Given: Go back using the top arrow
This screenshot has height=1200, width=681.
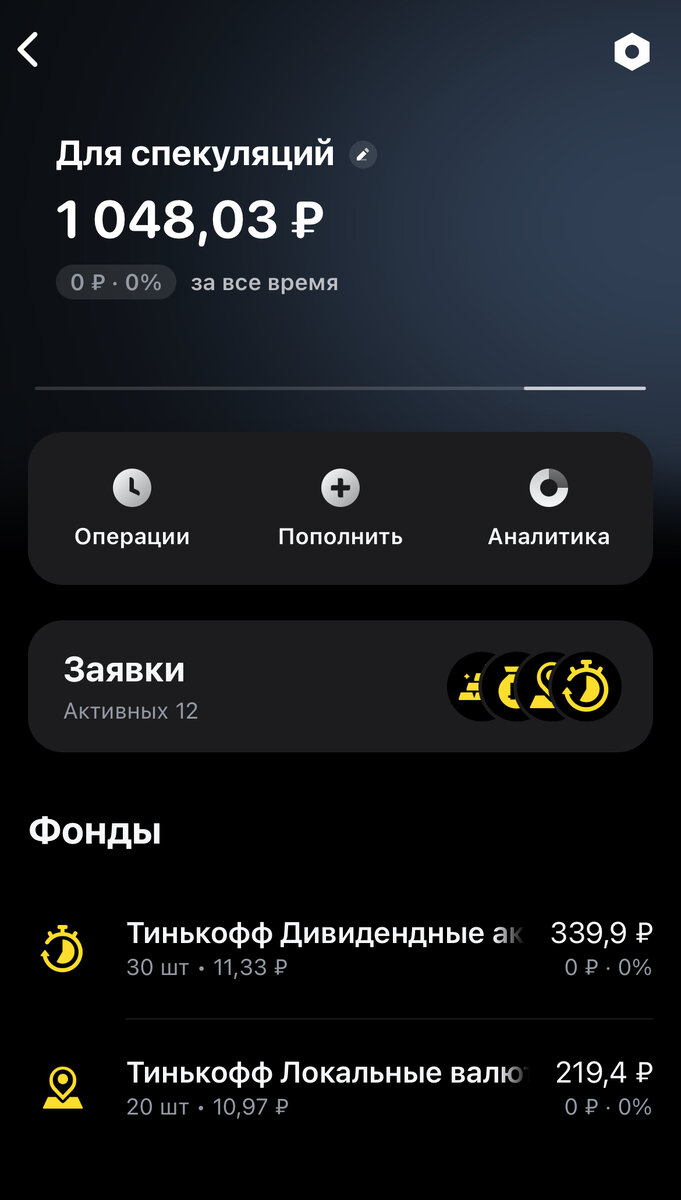Looking at the screenshot, I should [x=28, y=49].
